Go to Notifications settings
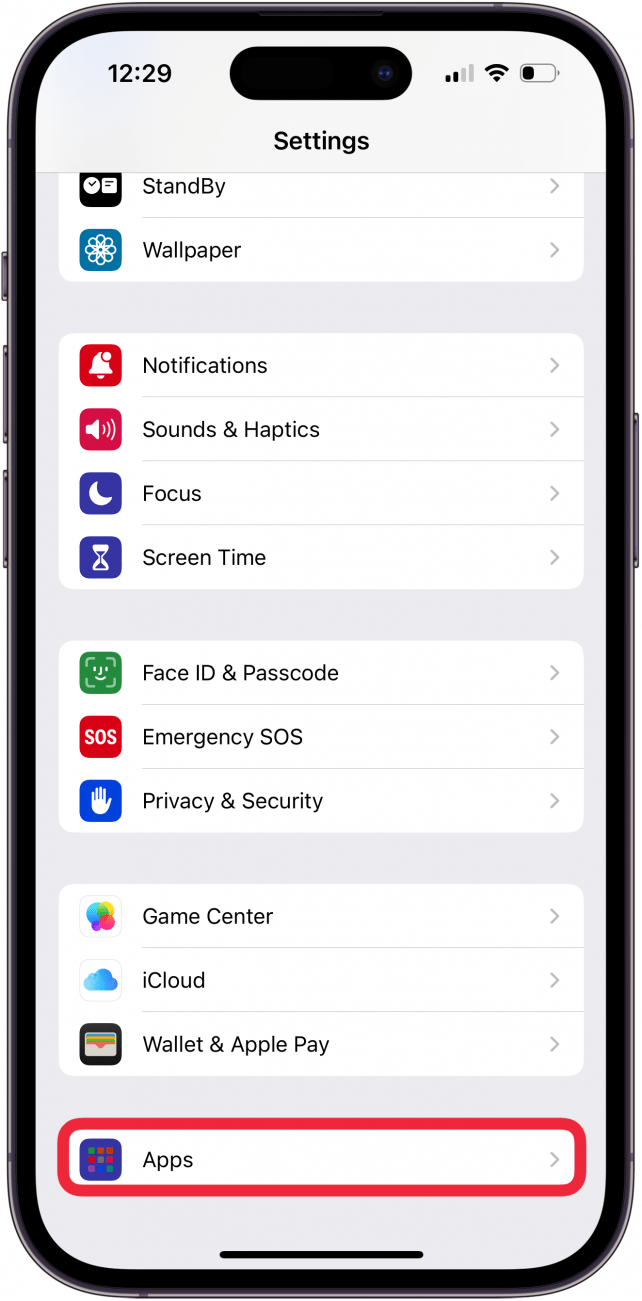The height and width of the screenshot is (1301, 642). coord(320,366)
